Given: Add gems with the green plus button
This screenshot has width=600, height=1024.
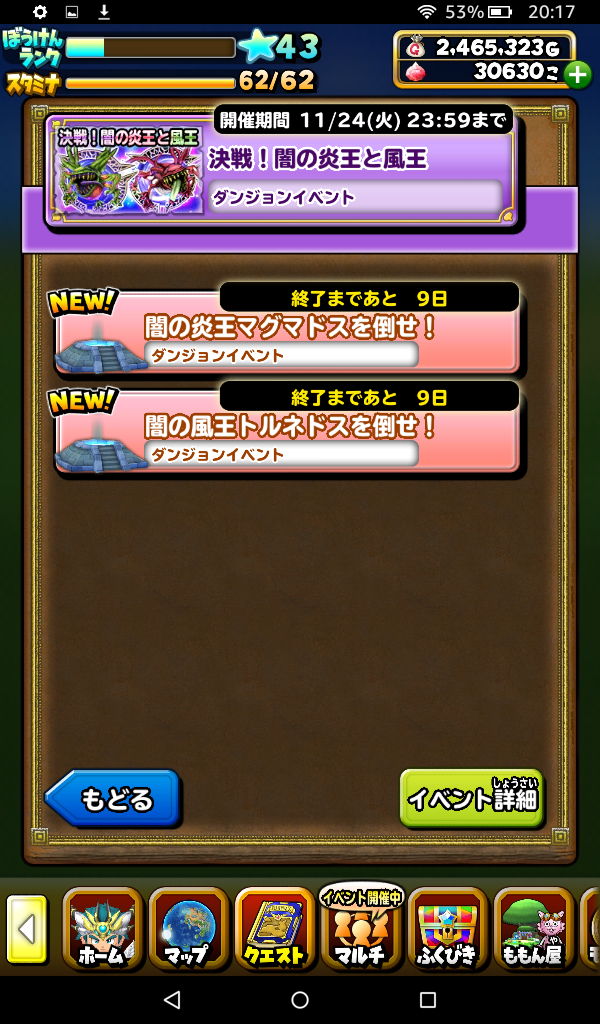Looking at the screenshot, I should 576,74.
